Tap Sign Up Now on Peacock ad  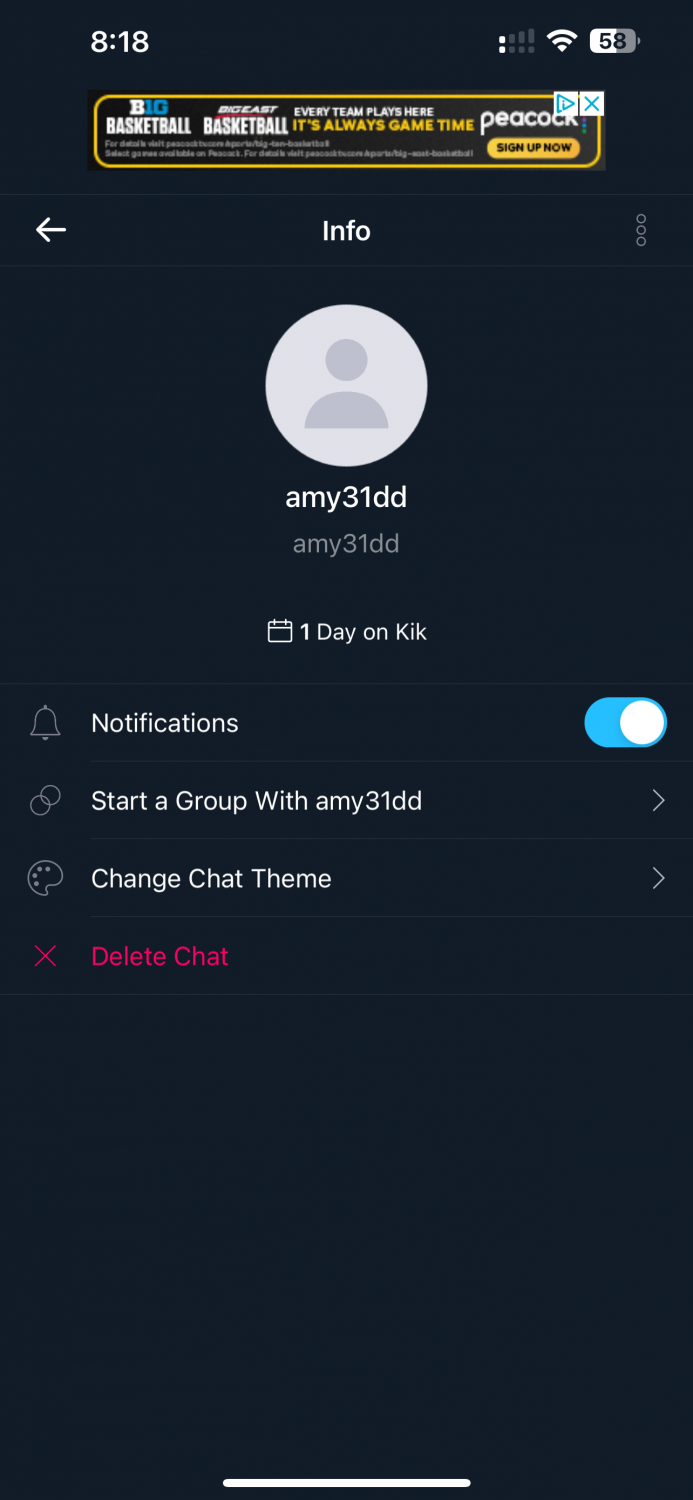(x=534, y=147)
